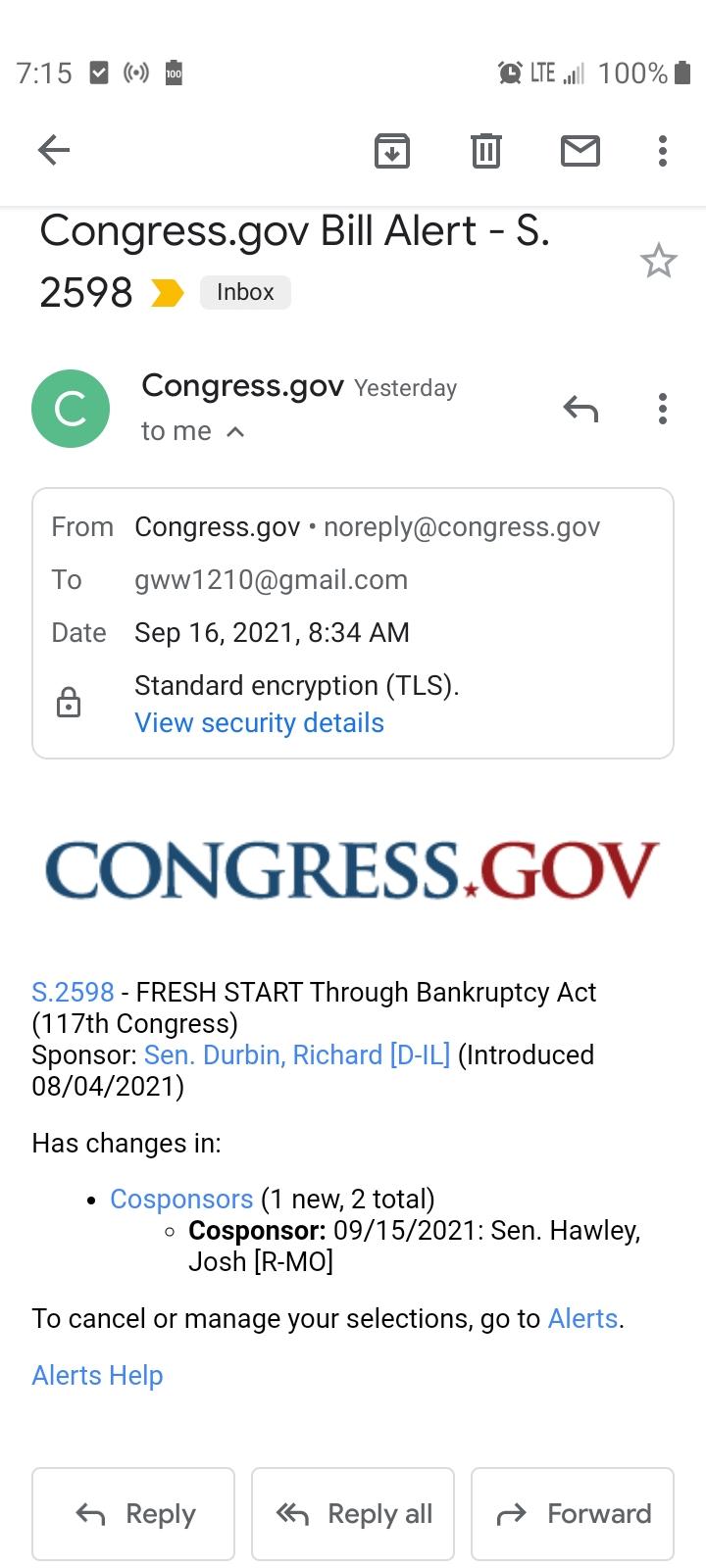The height and width of the screenshot is (1568, 706).
Task: Collapse the recipient details next to 'to me'
Action: point(235,431)
